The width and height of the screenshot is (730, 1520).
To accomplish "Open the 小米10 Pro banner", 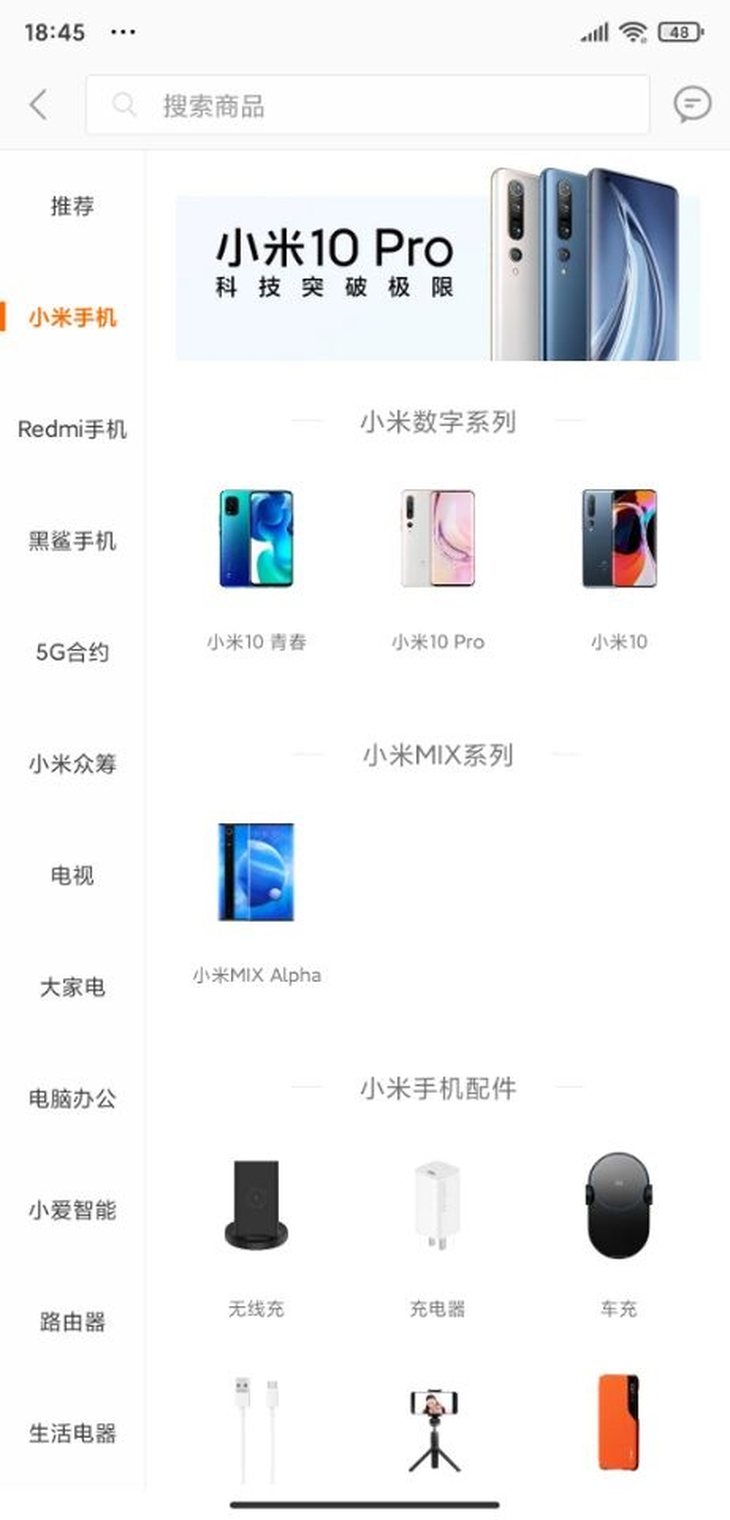I will coord(438,264).
